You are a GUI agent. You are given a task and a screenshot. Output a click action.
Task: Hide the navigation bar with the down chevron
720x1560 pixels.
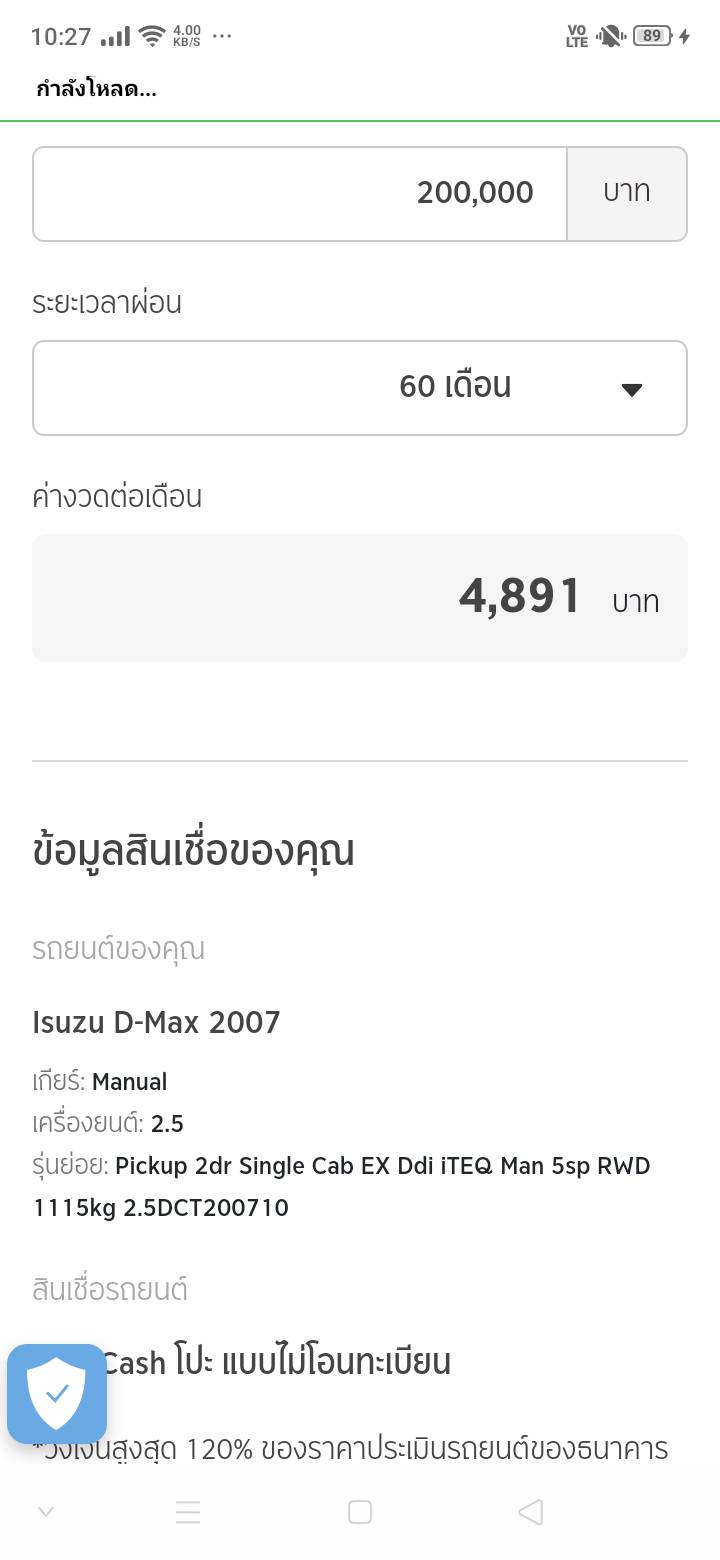(x=46, y=1512)
